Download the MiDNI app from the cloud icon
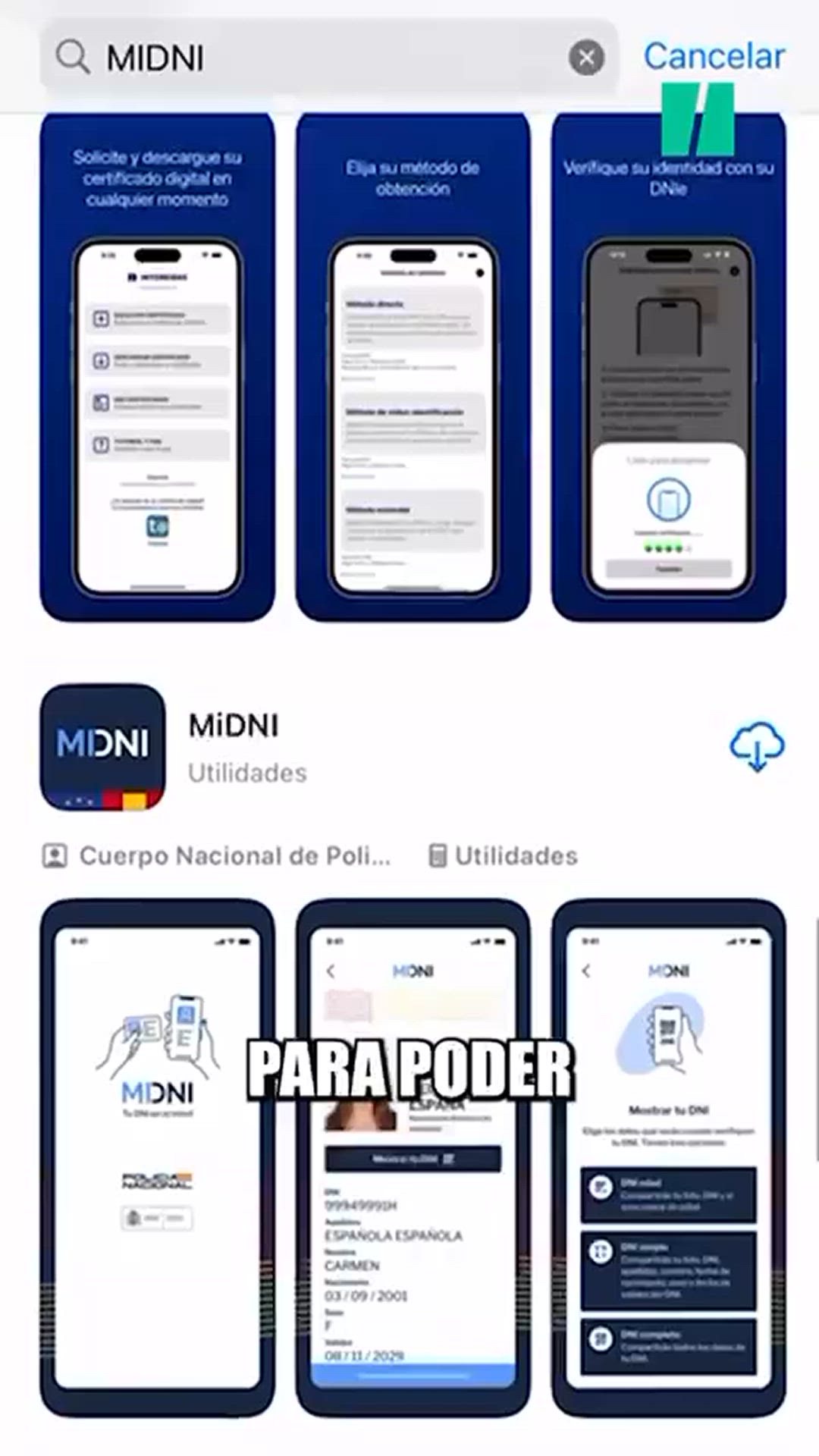 click(757, 746)
